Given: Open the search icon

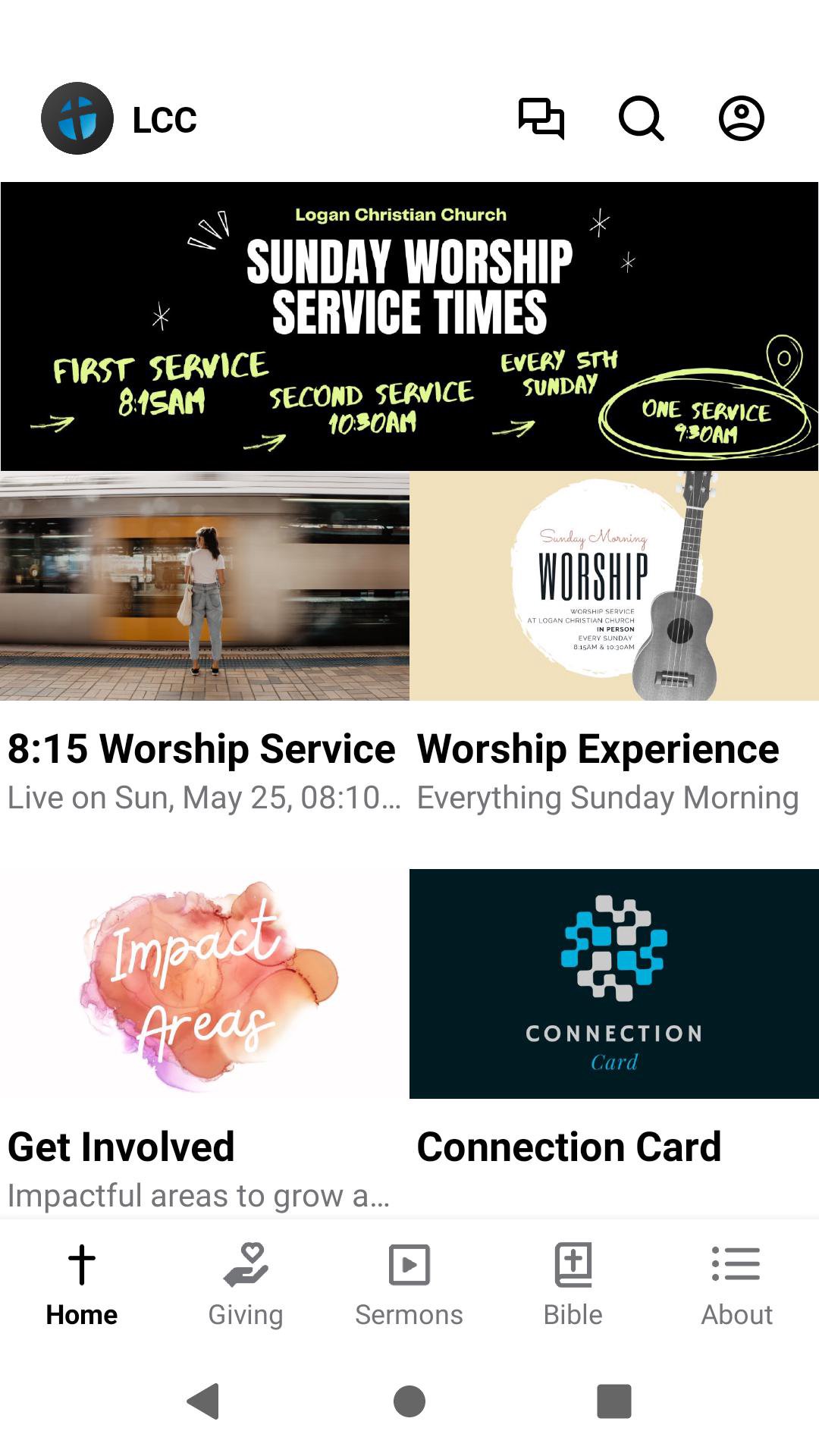Looking at the screenshot, I should (642, 119).
